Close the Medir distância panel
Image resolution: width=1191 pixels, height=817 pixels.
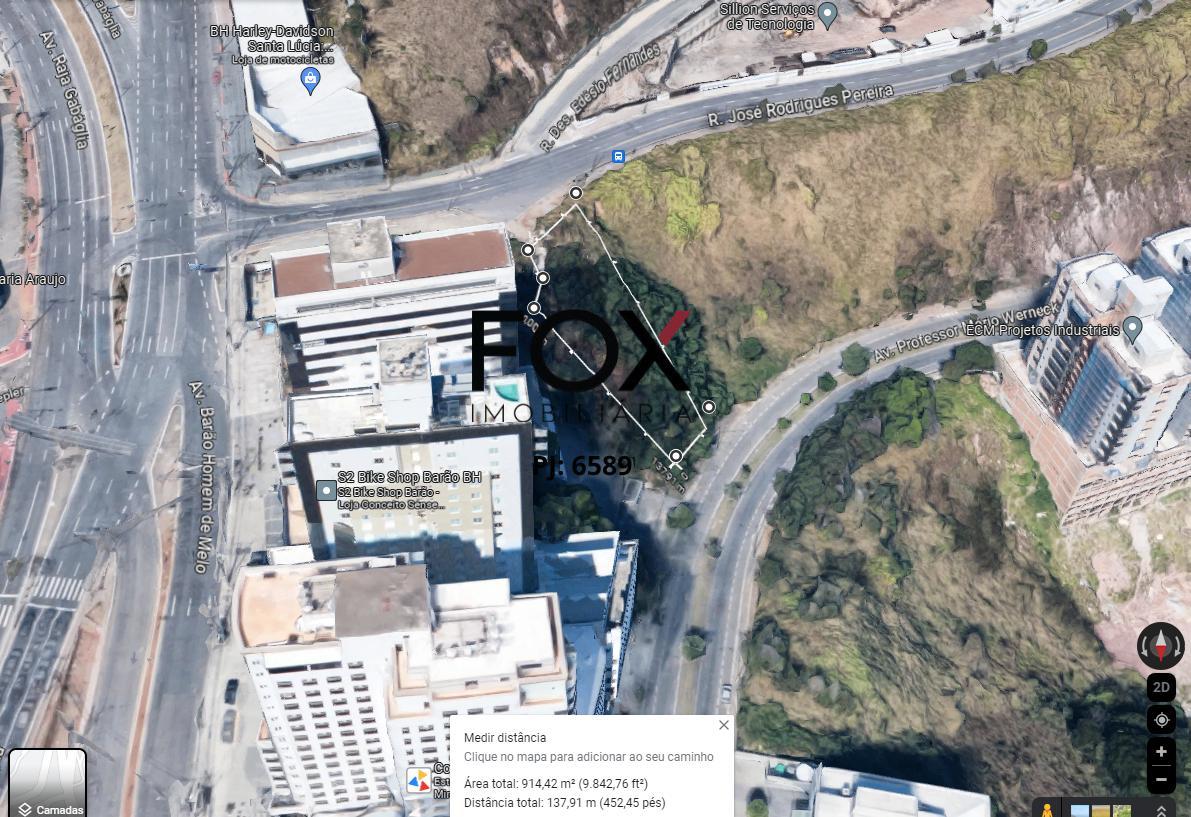point(723,725)
